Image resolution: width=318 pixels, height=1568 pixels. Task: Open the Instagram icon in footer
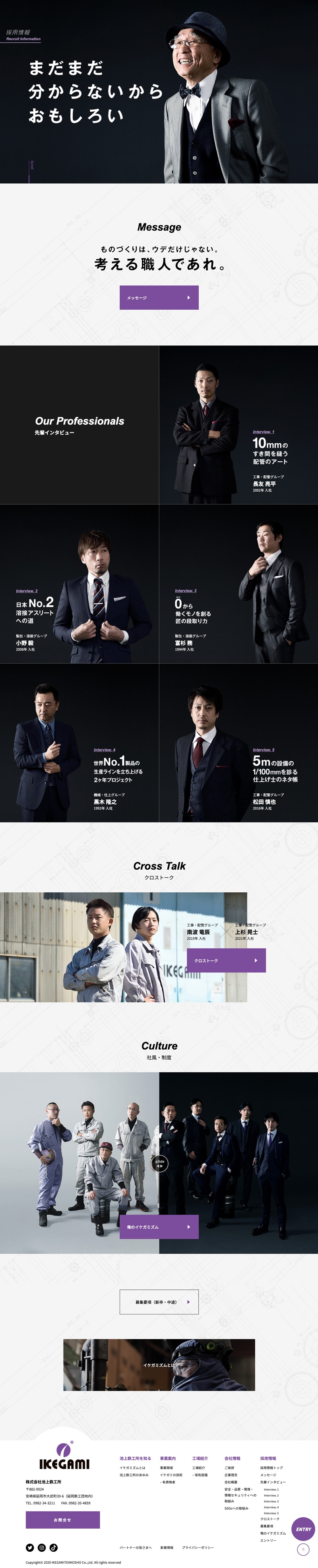(x=41, y=1547)
